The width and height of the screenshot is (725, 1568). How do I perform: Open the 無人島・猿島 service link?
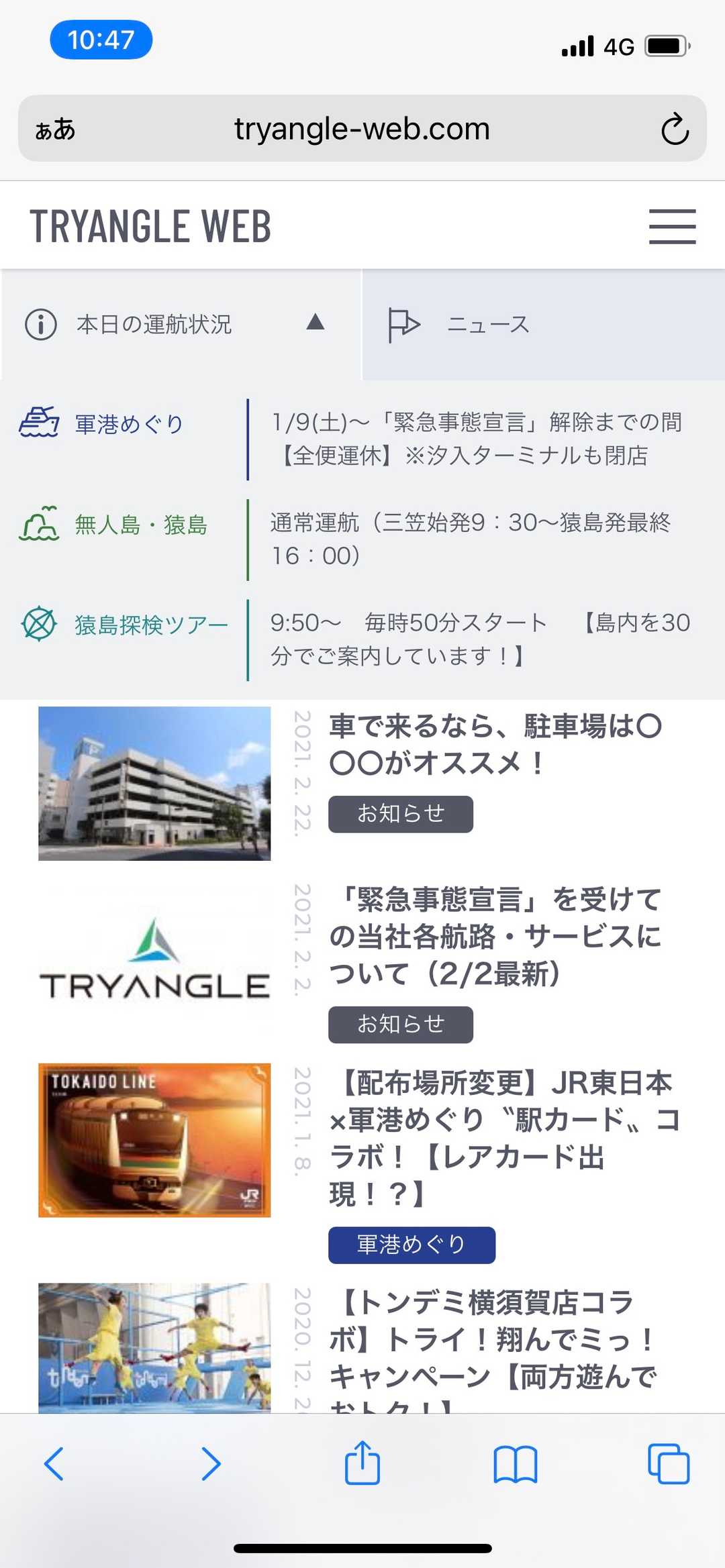(140, 525)
